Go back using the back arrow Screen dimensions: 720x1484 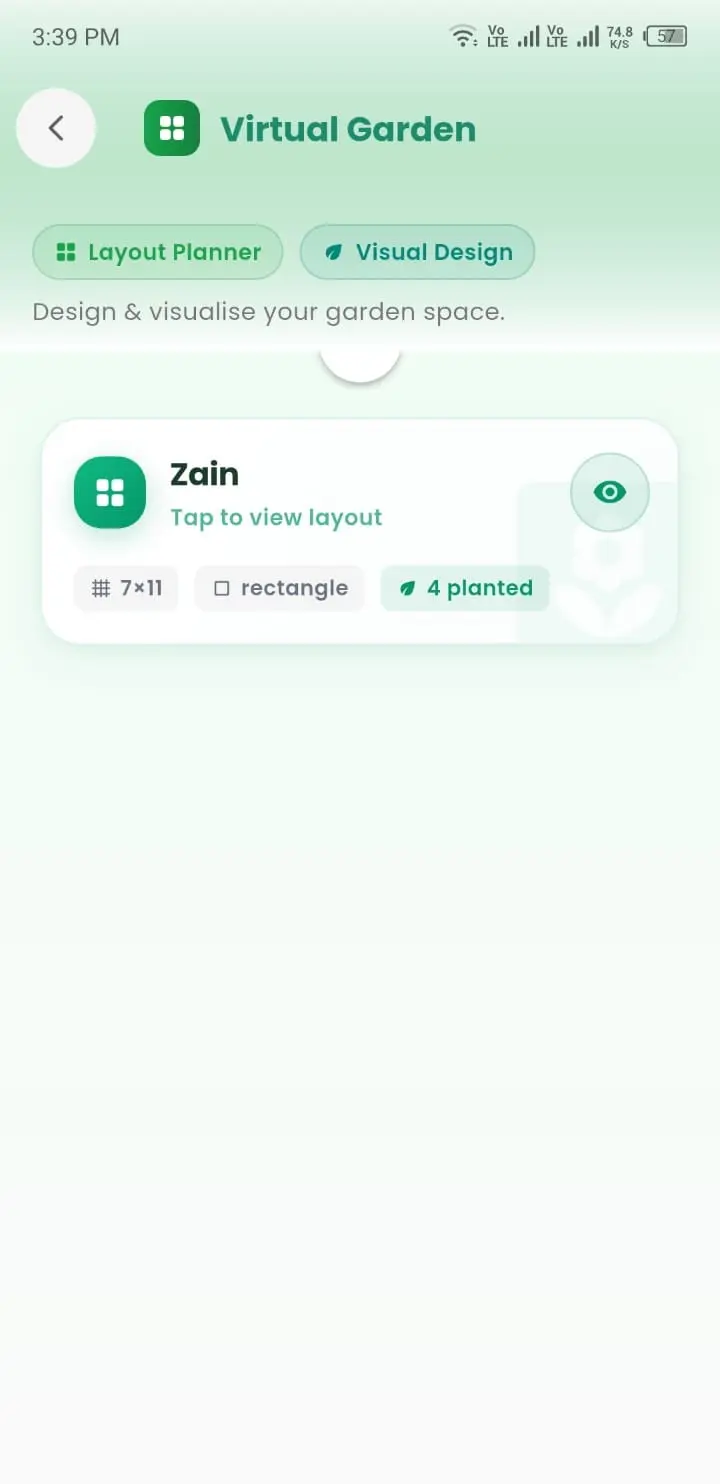click(x=56, y=128)
